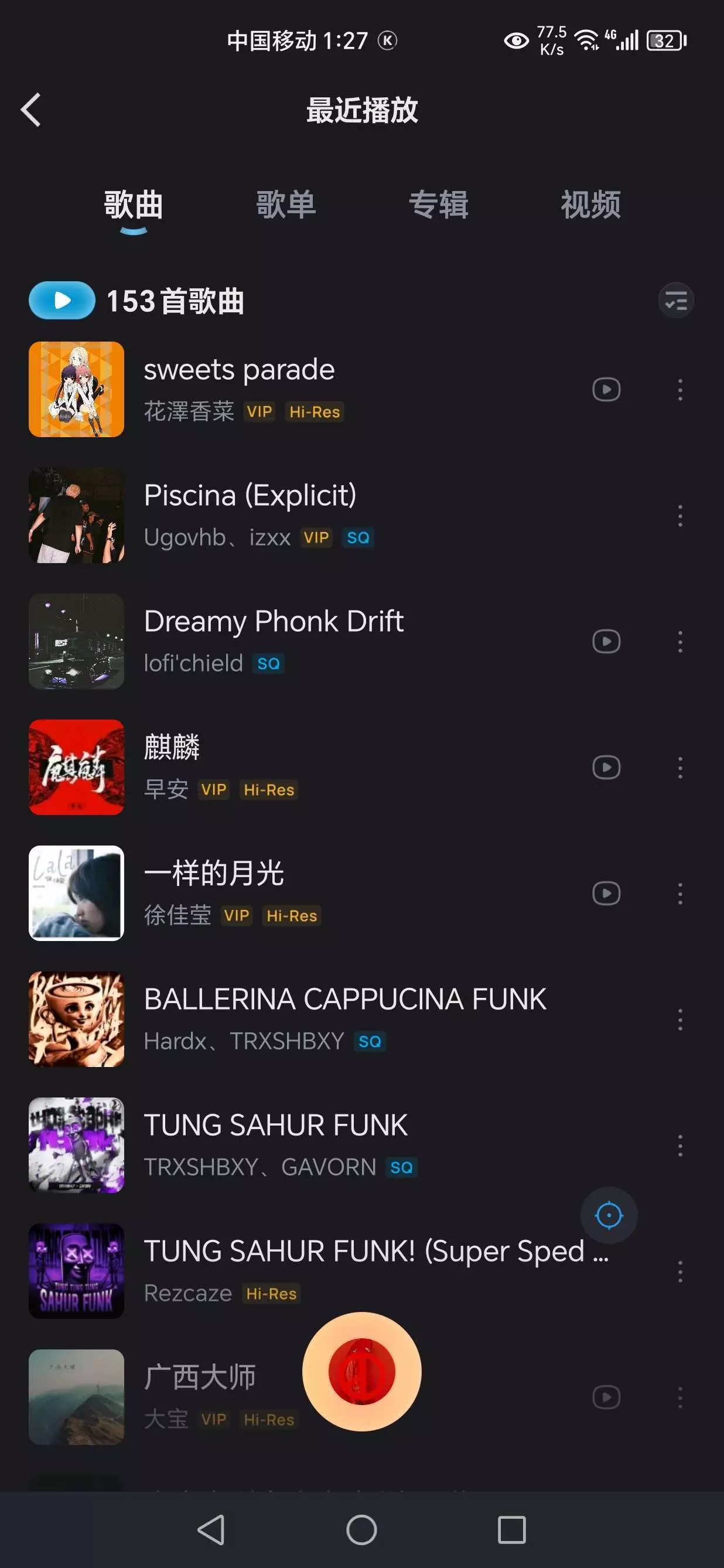Open more options for BALLERINA CAPPUCINA FUNK

679,1020
